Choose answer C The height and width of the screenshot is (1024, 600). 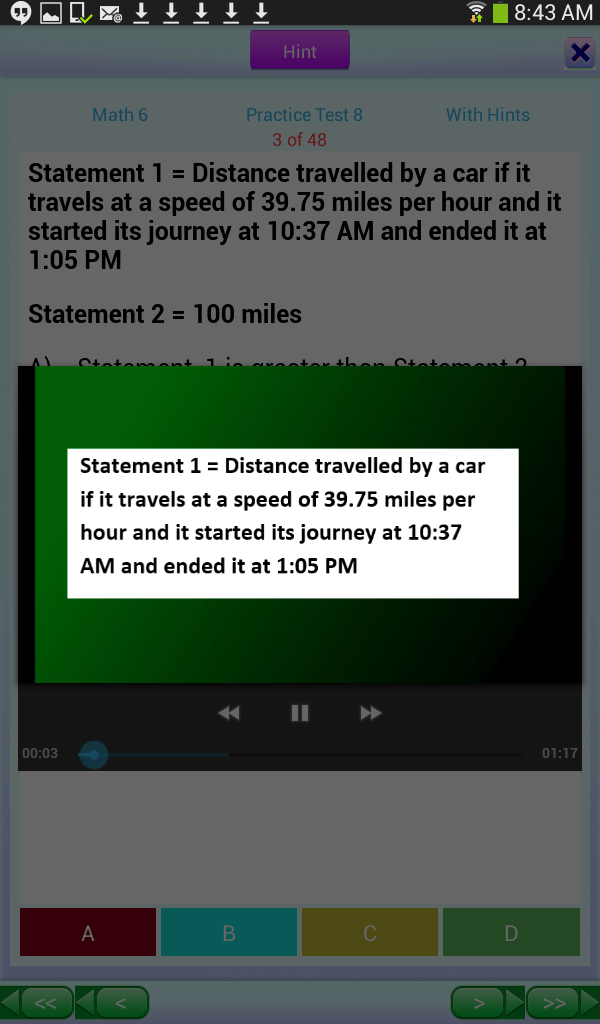pos(370,932)
